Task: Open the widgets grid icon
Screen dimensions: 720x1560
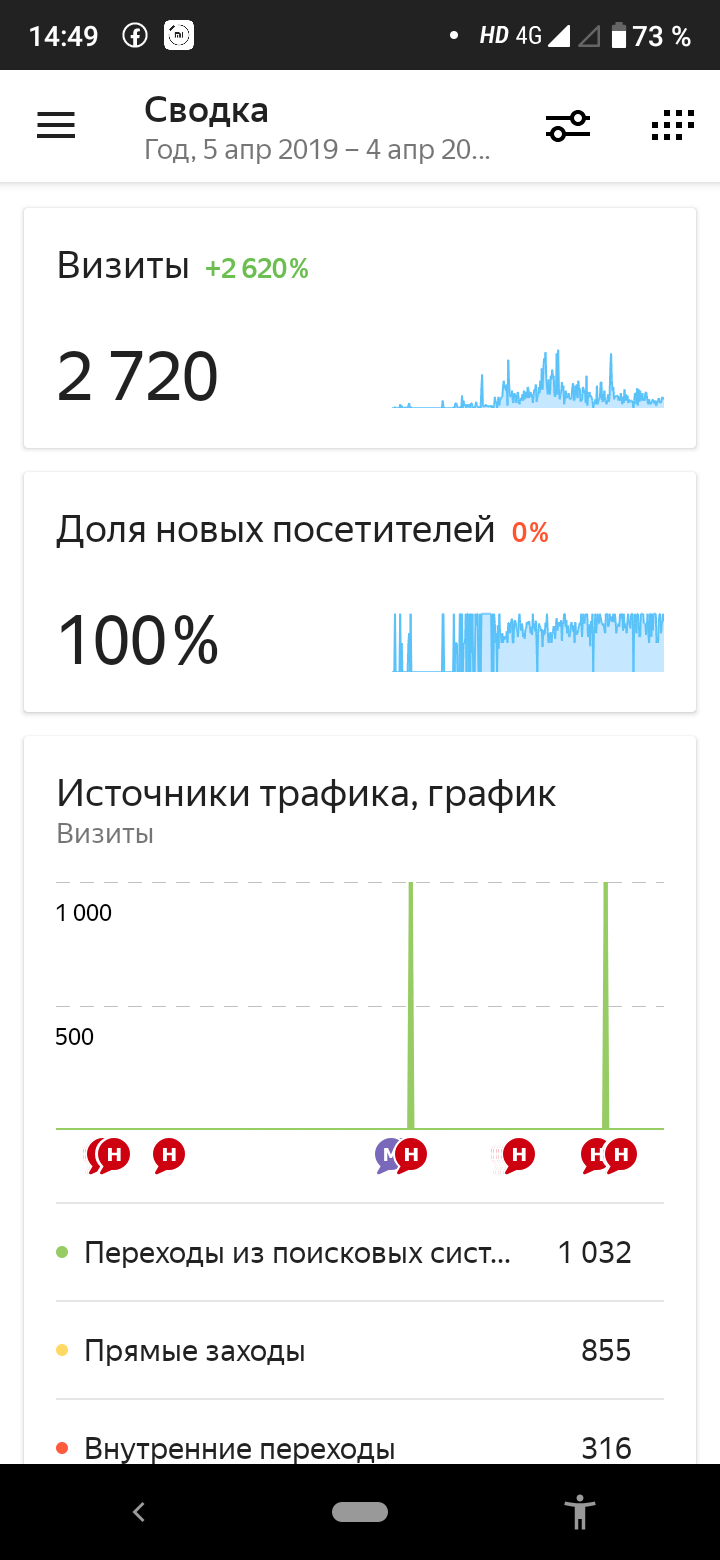Action: pyautogui.click(x=672, y=126)
